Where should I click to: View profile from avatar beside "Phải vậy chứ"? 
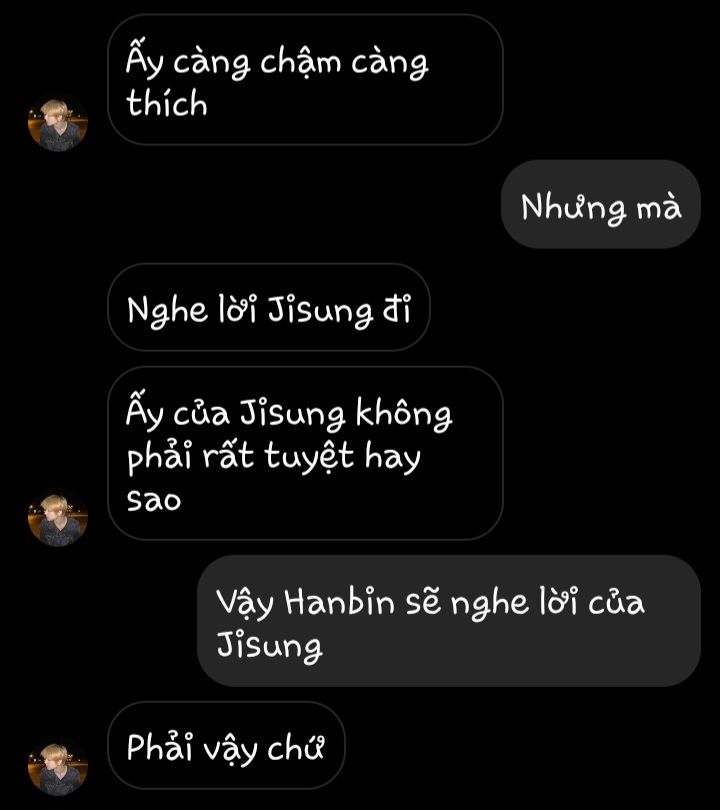pos(58,769)
